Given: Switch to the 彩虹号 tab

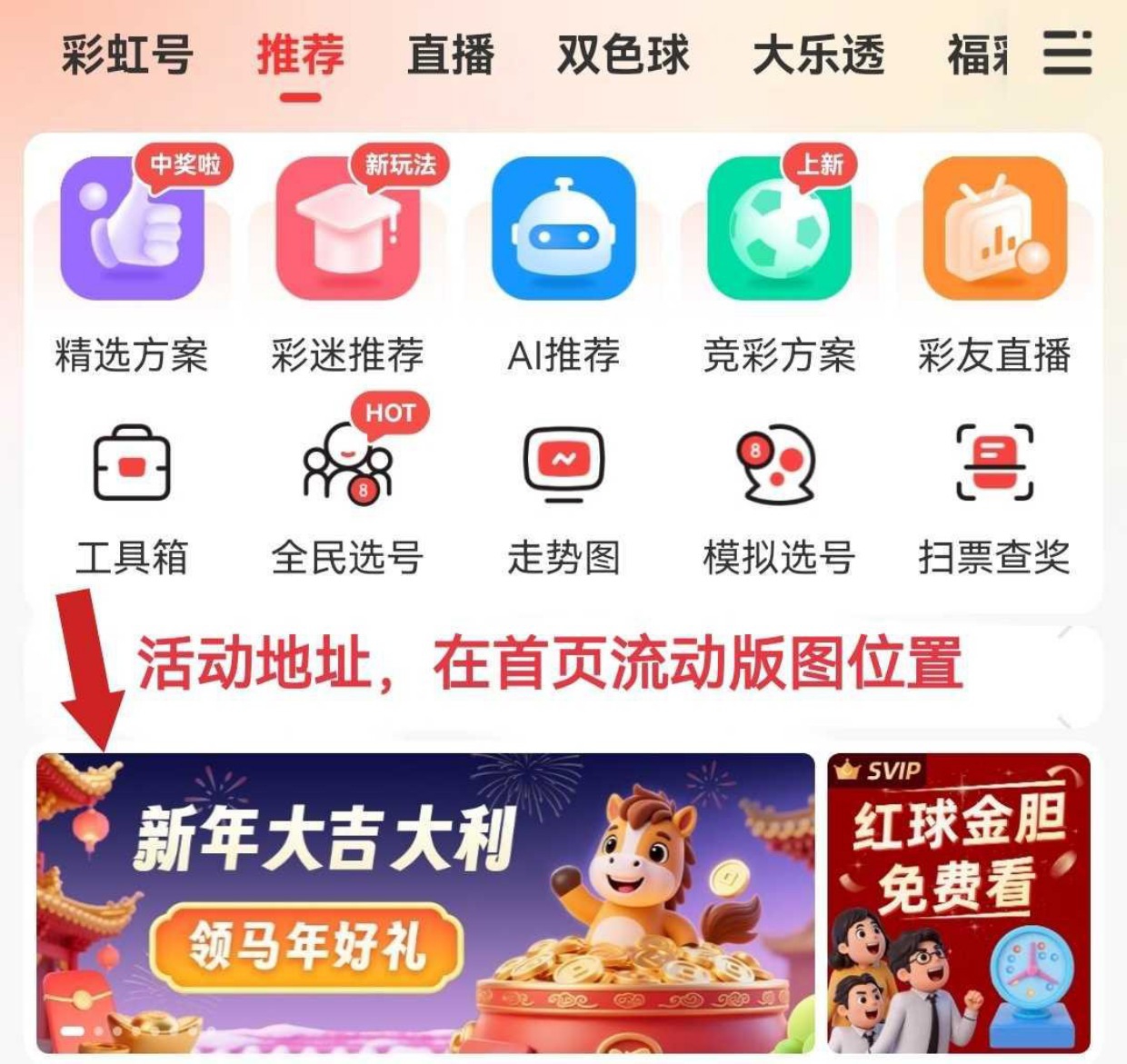Looking at the screenshot, I should (127, 55).
